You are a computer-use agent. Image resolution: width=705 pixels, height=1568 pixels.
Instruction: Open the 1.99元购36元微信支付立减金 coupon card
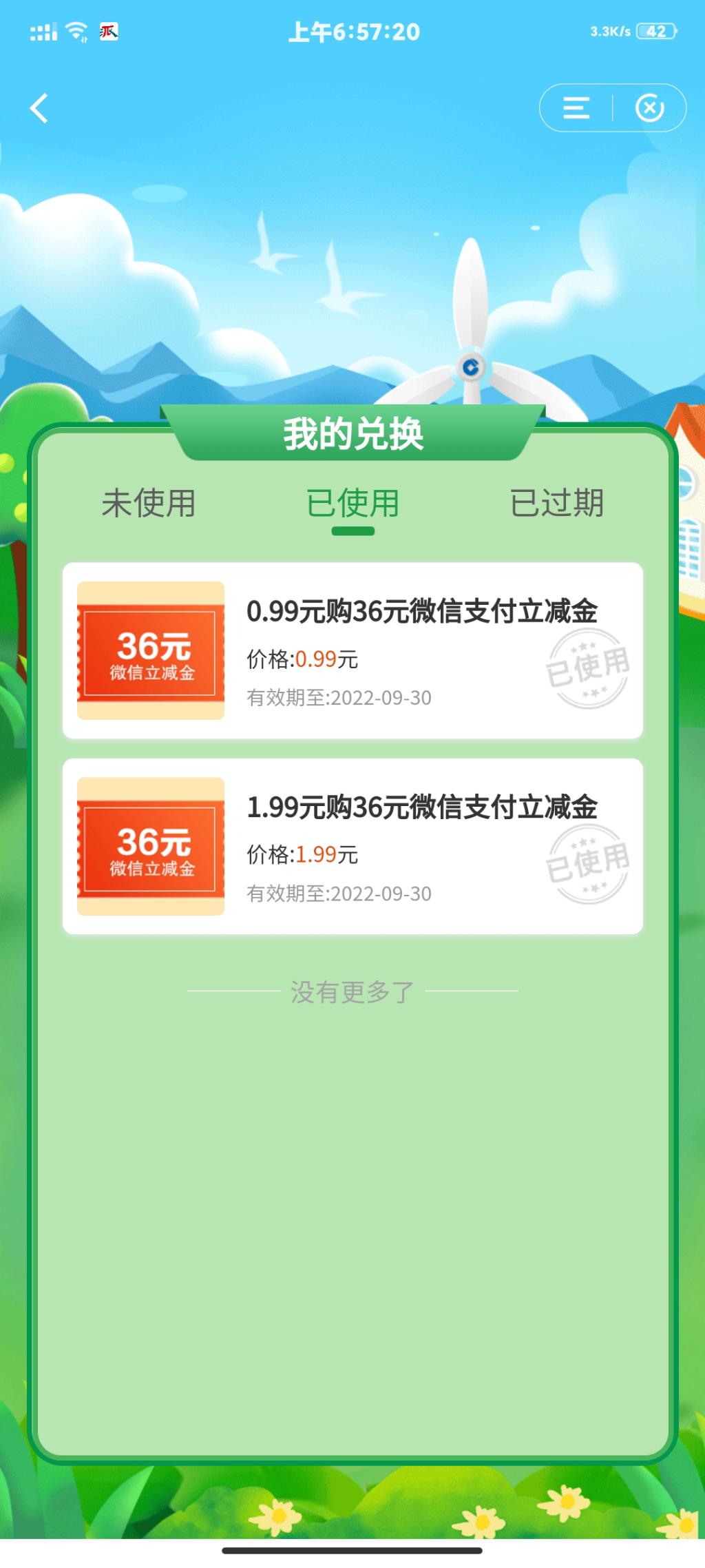point(352,846)
